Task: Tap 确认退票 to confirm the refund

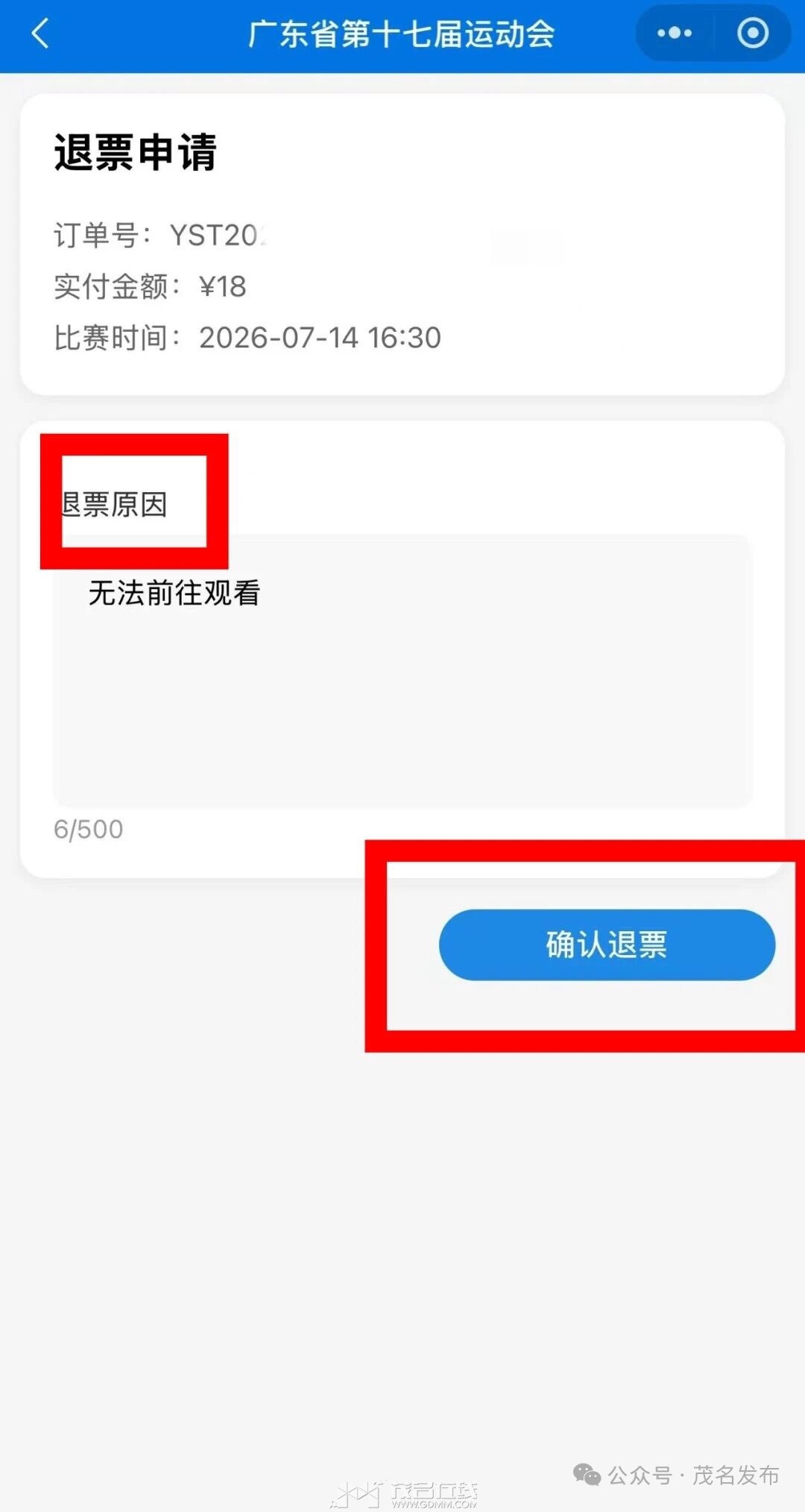Action: (607, 945)
